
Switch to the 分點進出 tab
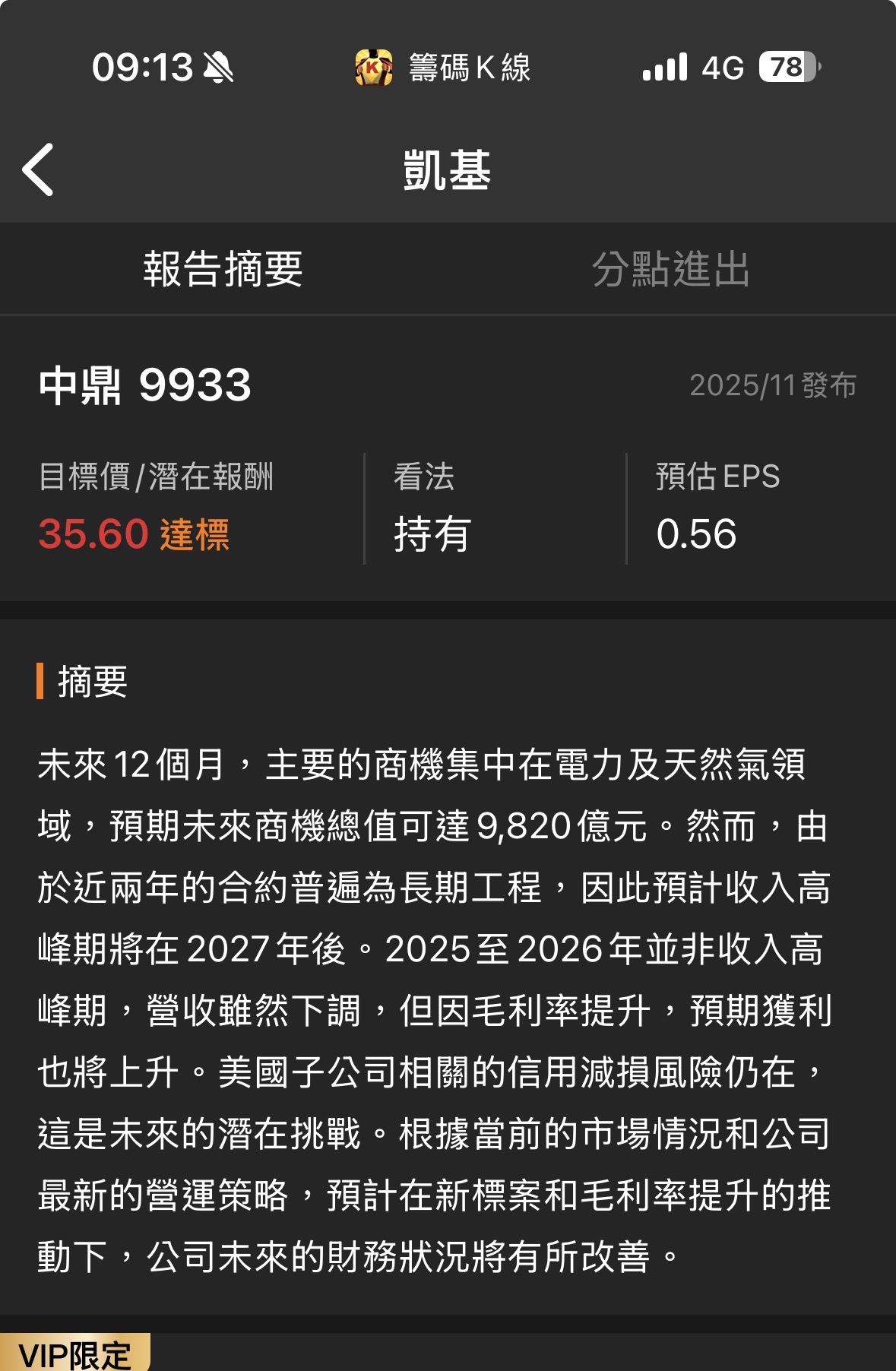pos(670,269)
